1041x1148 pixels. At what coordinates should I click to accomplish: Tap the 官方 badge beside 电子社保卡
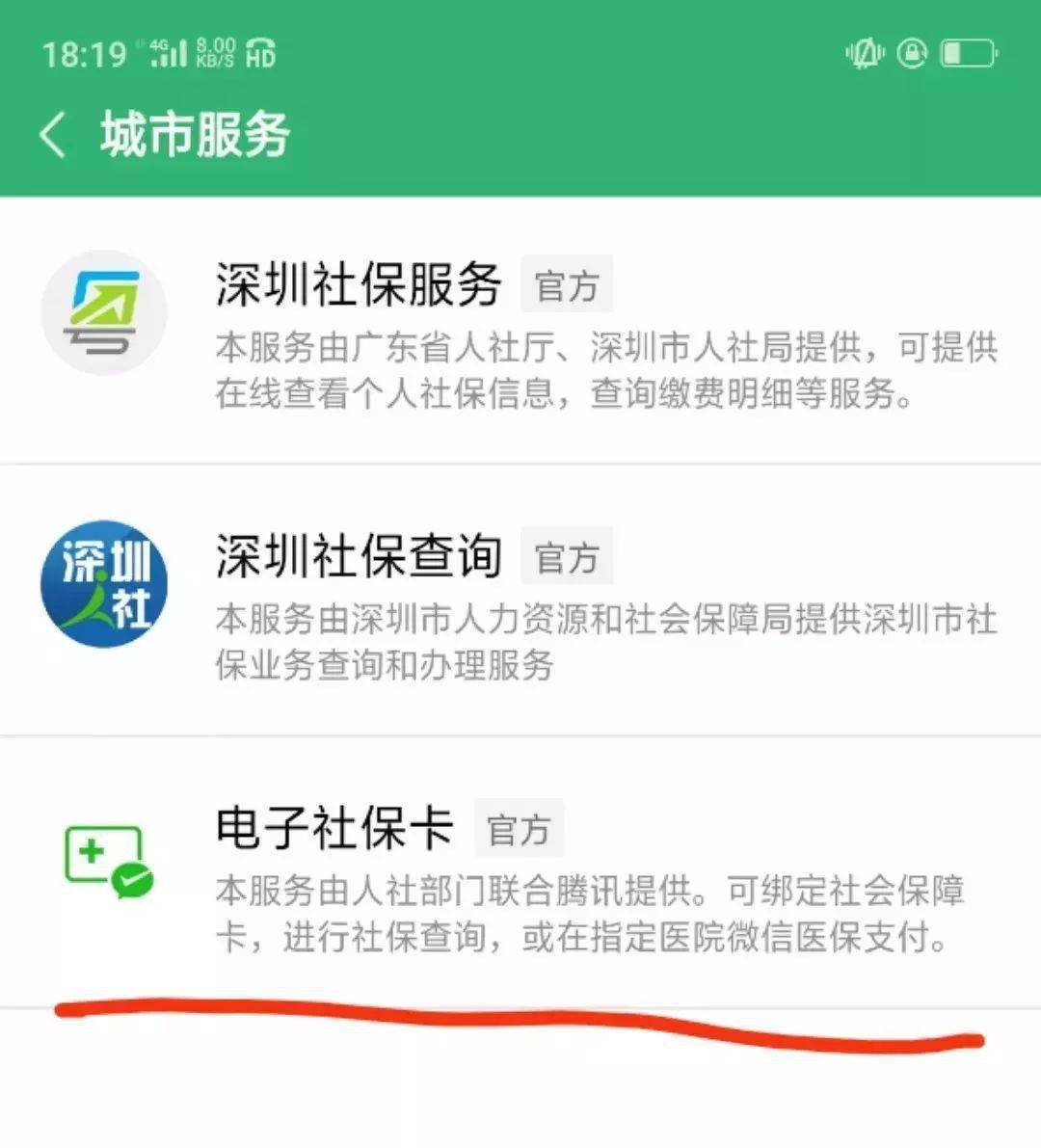tap(519, 828)
